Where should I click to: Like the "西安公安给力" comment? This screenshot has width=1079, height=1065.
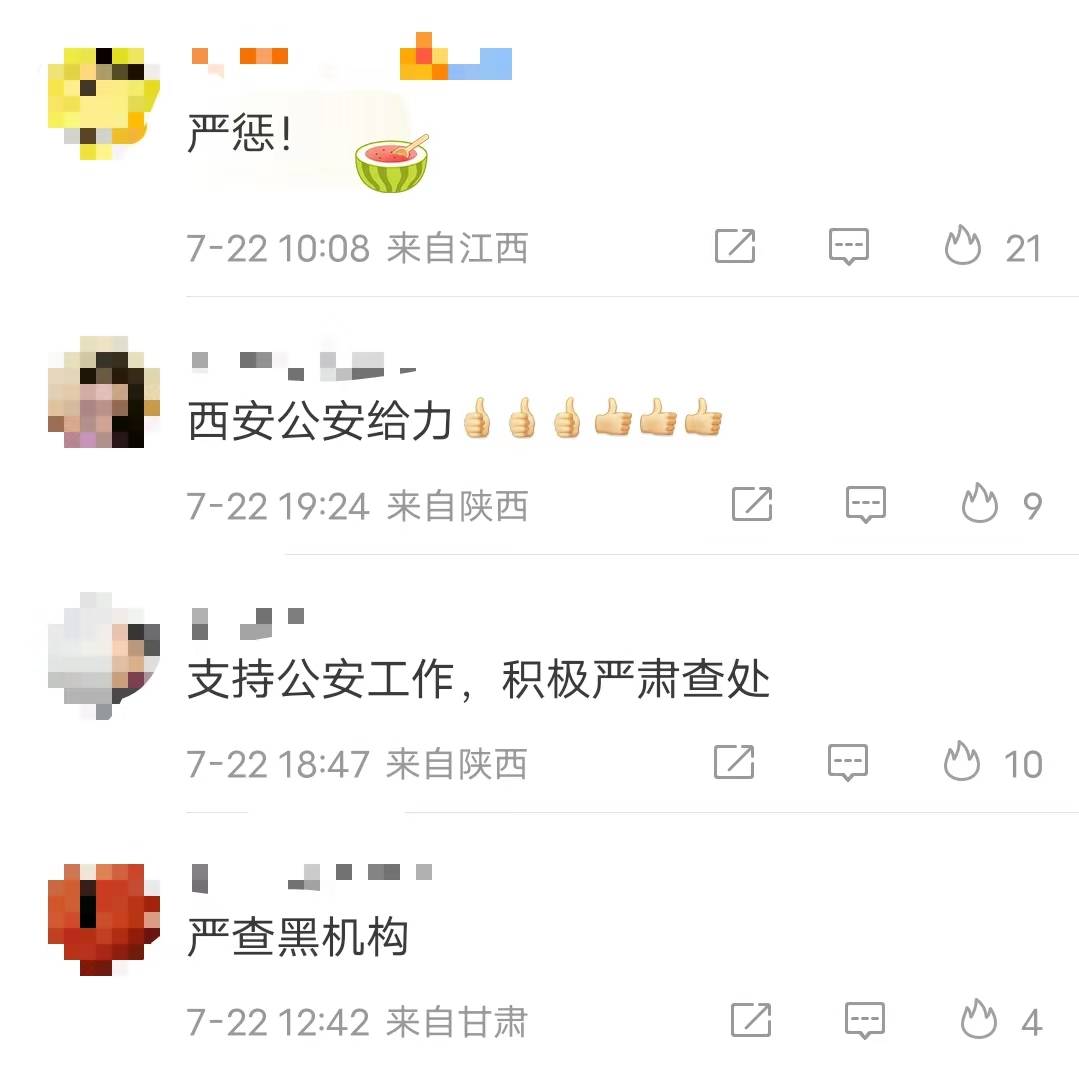(x=980, y=504)
